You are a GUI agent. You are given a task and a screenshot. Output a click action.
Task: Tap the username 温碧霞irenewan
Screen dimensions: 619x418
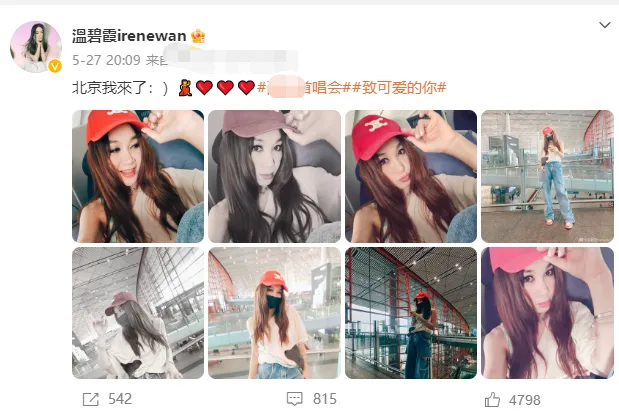(x=129, y=34)
